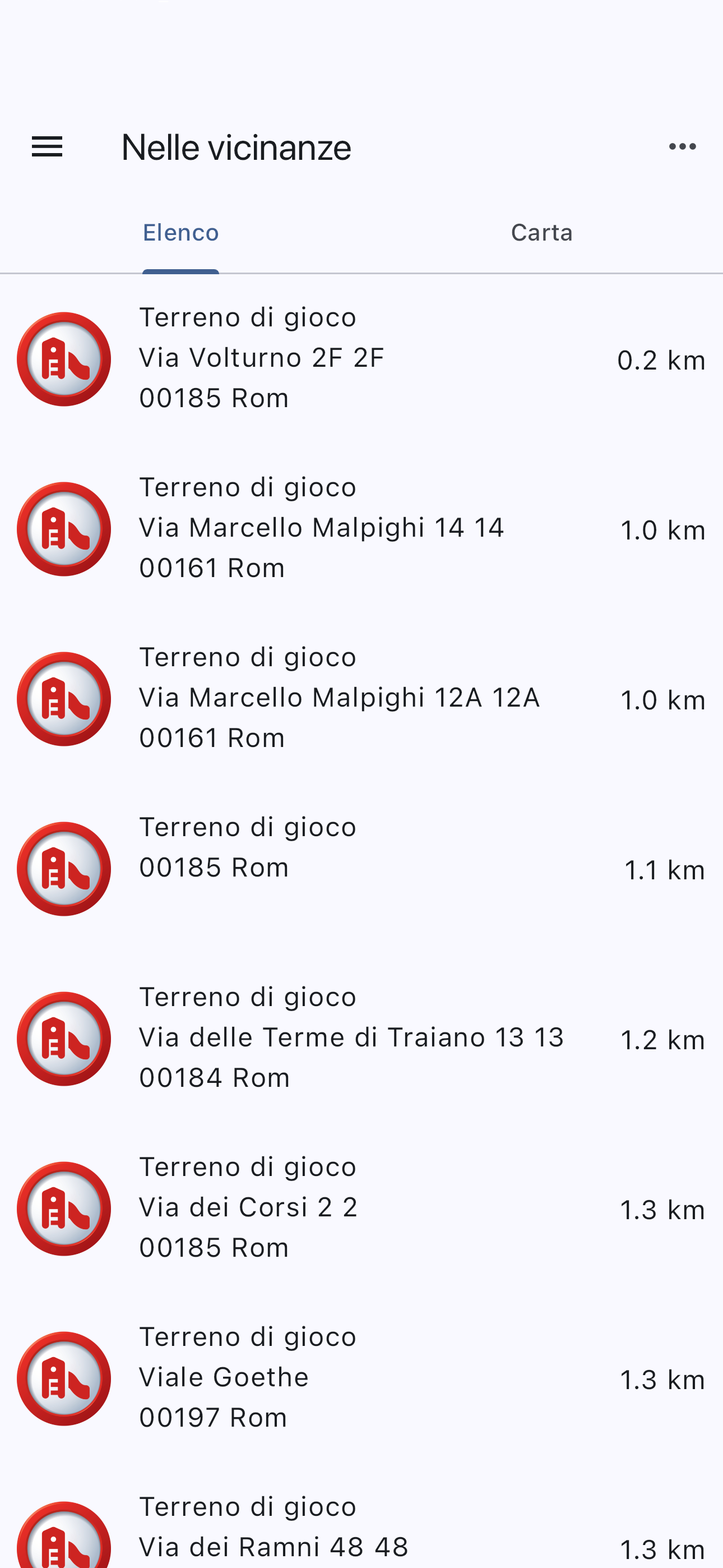
Task: Open the Via Marcello Malpighi 14 entry
Action: click(x=361, y=529)
